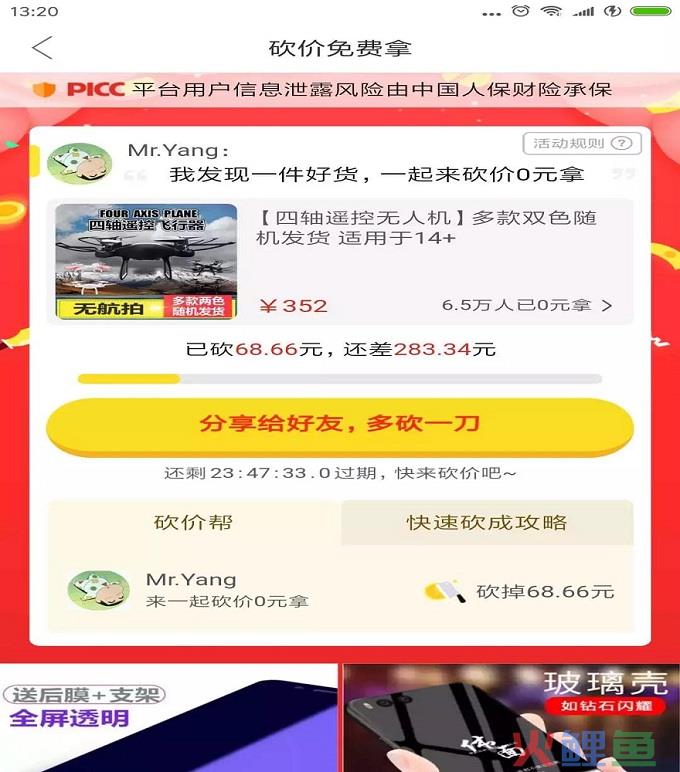Open the 玻璃壳 phone case product
The image size is (680, 772).
510,718
